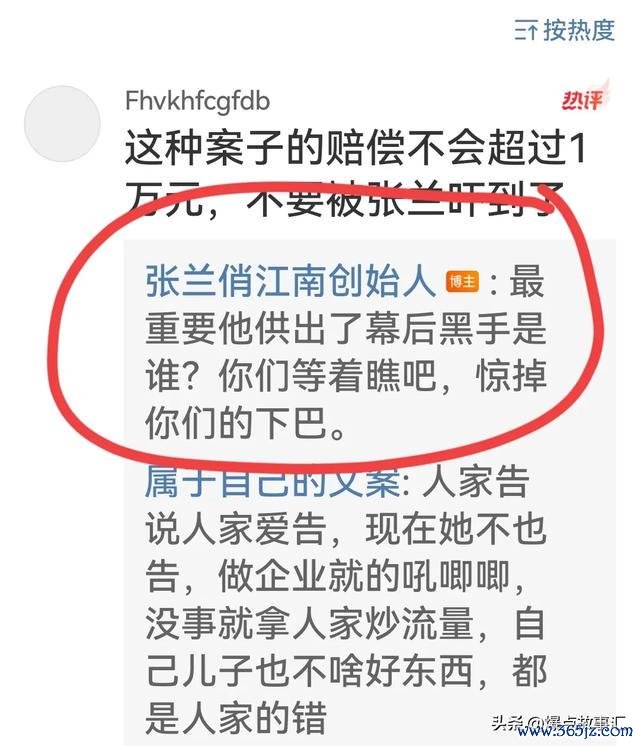Image resolution: width=640 pixels, height=746 pixels.
Task: Open Fhvkhfcgfdb's profile avatar
Action: pyautogui.click(x=62, y=123)
